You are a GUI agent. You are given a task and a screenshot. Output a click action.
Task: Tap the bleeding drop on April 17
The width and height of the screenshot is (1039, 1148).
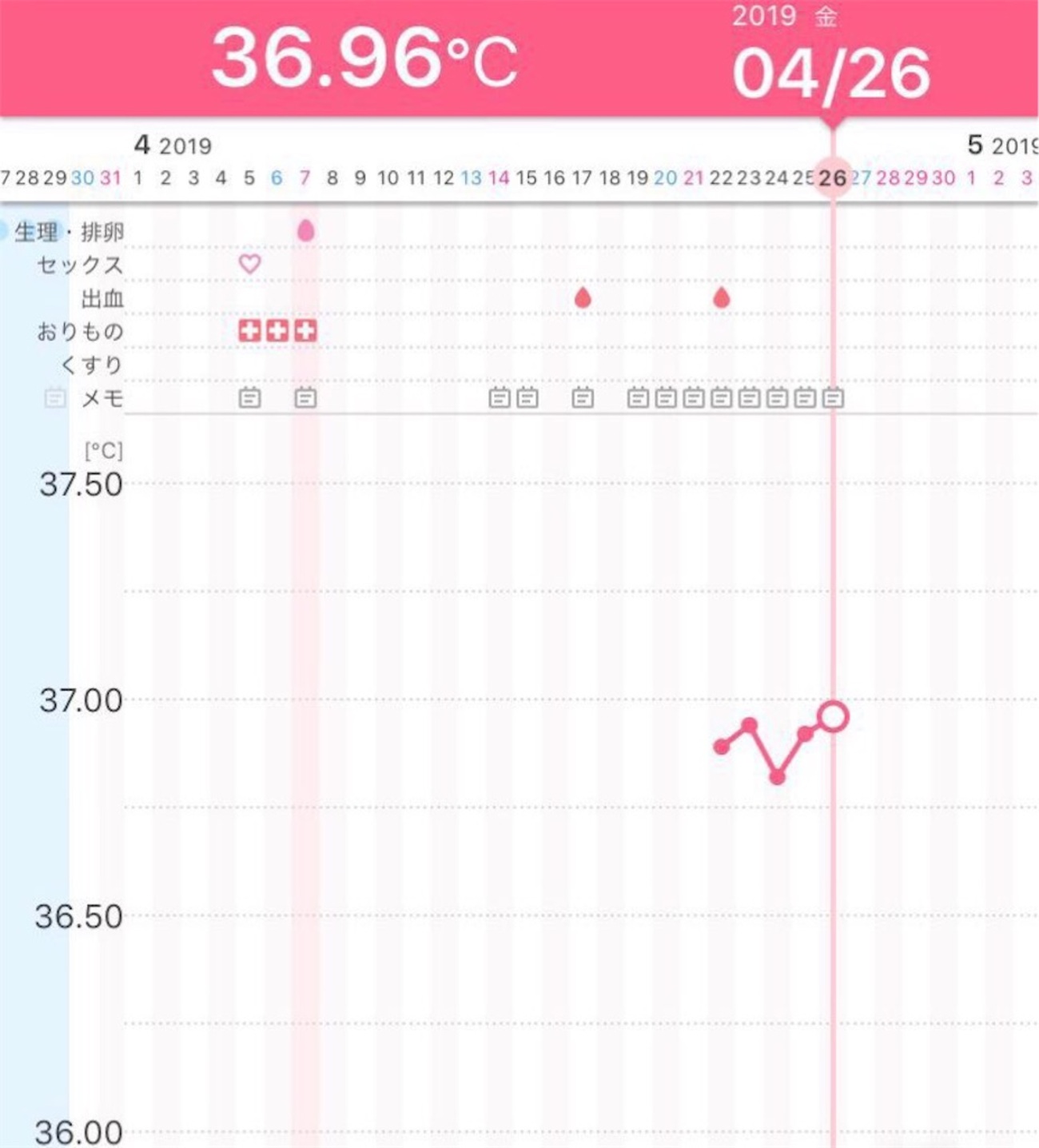click(x=583, y=298)
